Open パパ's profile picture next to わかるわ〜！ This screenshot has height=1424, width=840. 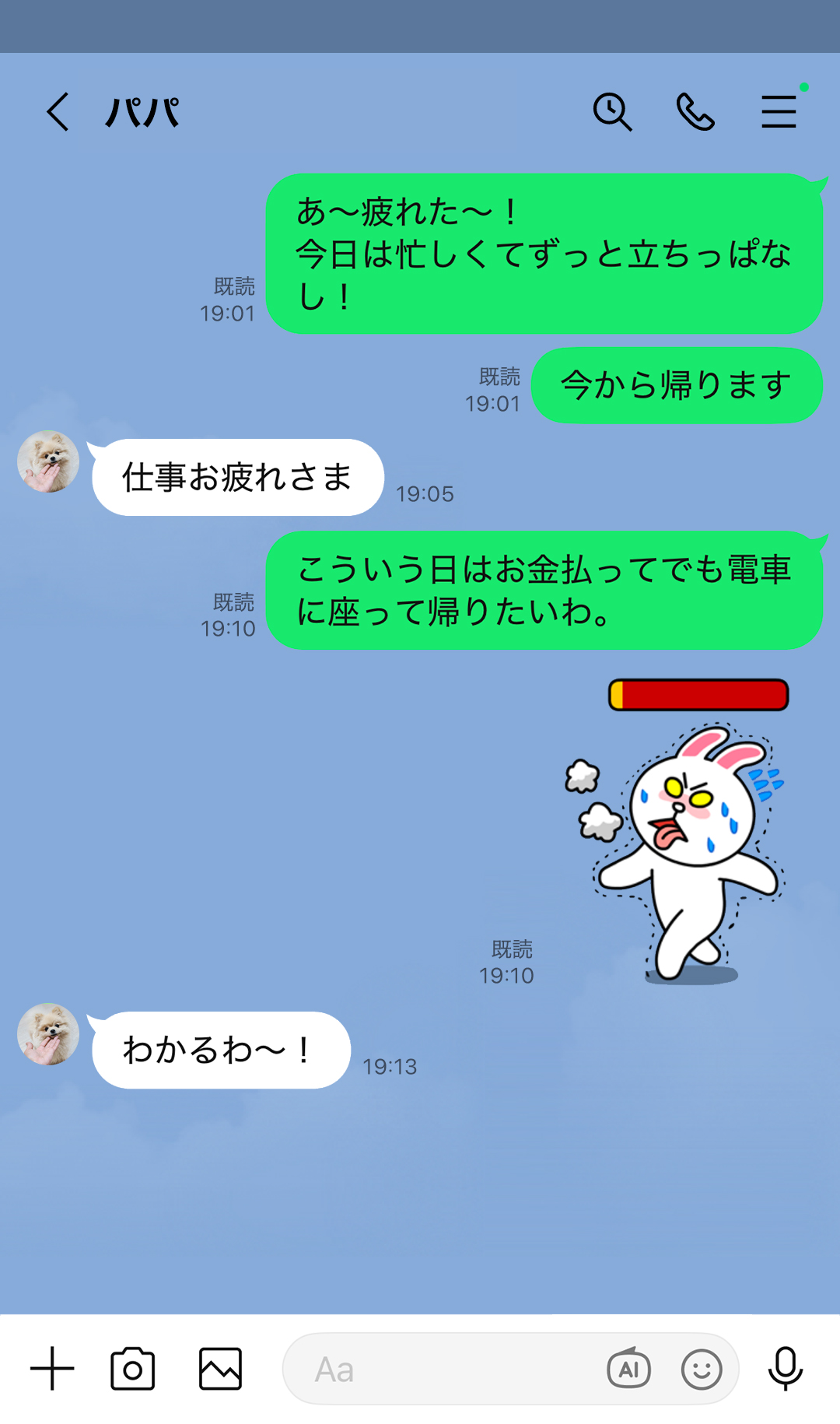[x=47, y=1034]
